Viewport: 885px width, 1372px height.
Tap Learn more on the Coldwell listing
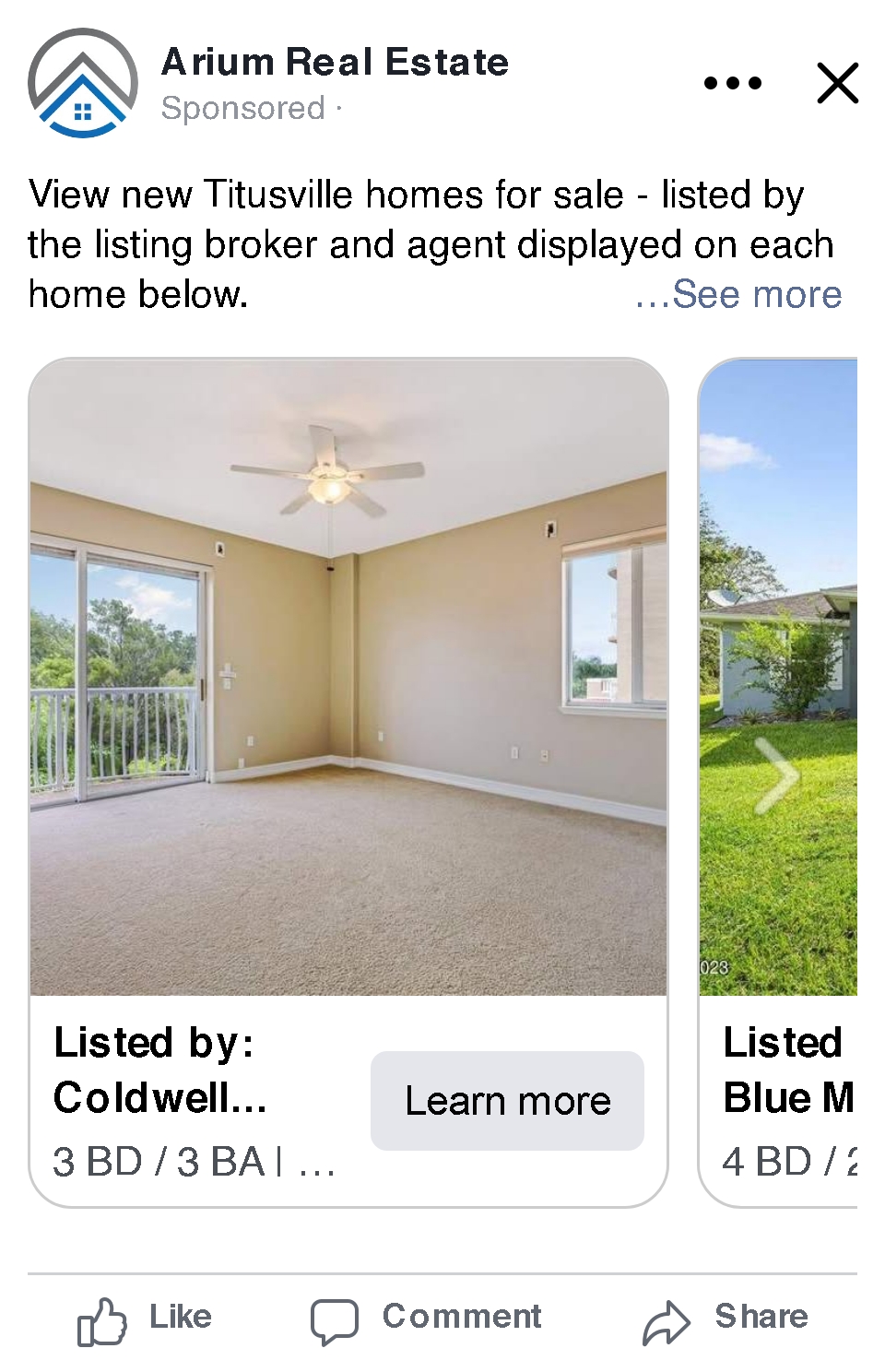pos(507,1101)
